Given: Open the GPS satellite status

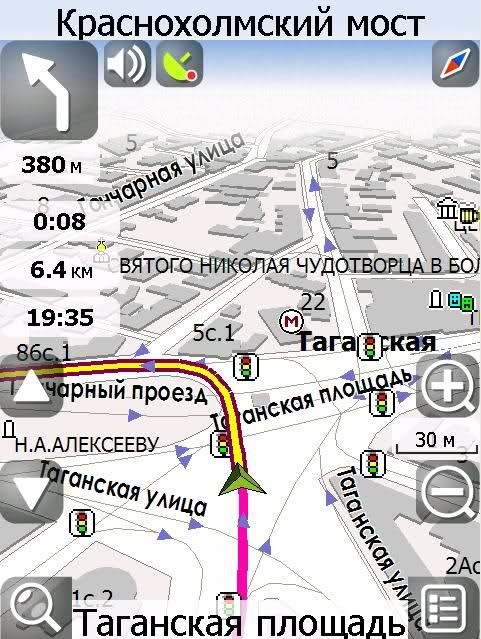Looking at the screenshot, I should pyautogui.click(x=180, y=64).
